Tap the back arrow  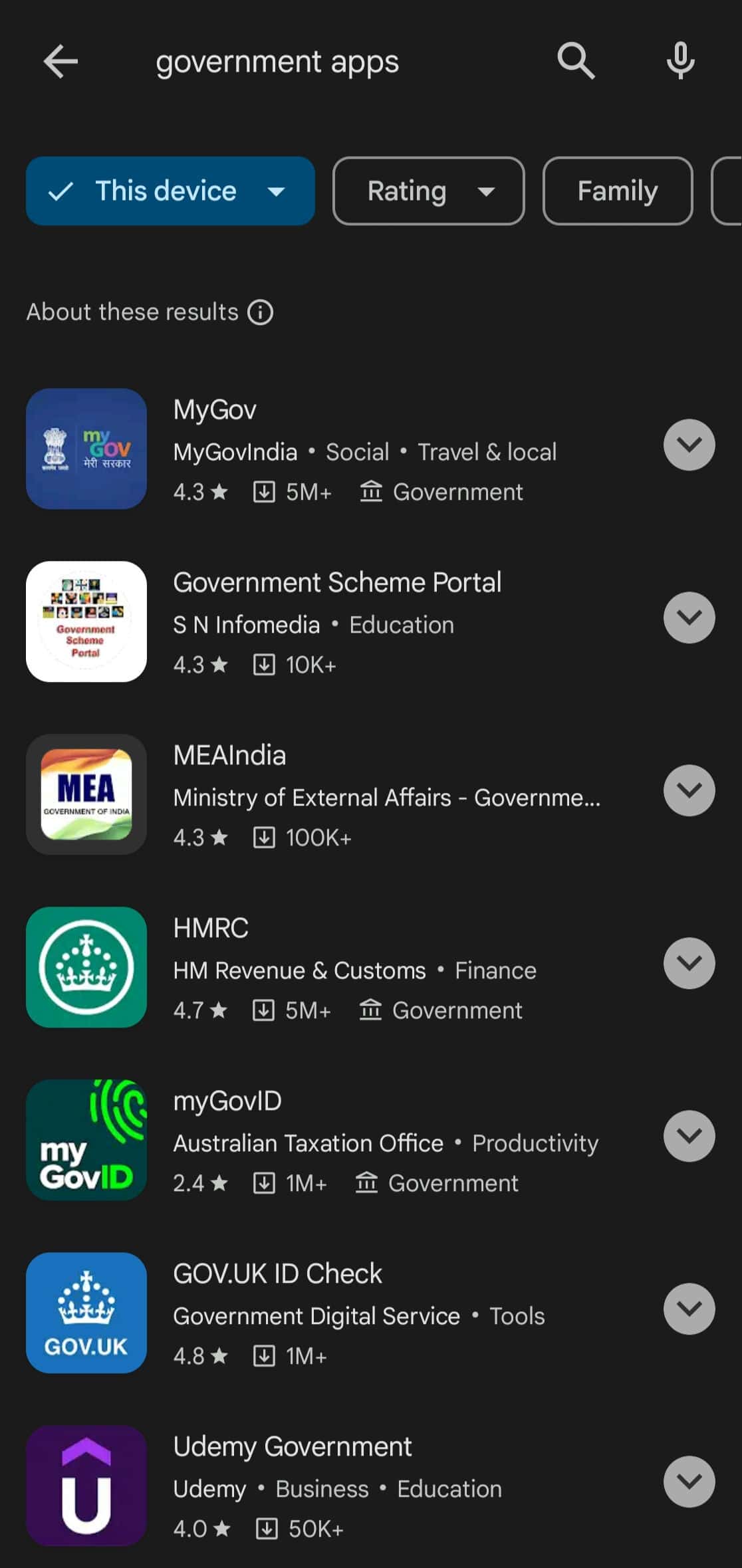(61, 61)
